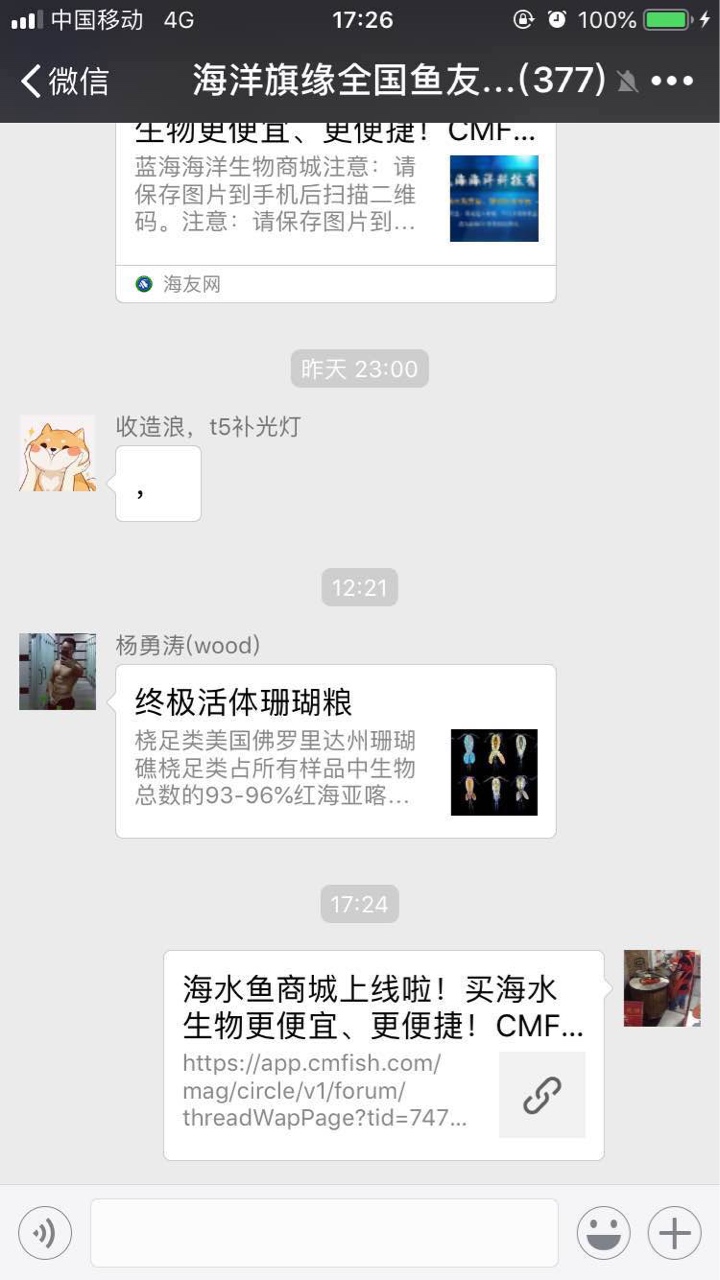Go back to the 微信 chat list
This screenshot has height=1280, width=720.
point(64,81)
